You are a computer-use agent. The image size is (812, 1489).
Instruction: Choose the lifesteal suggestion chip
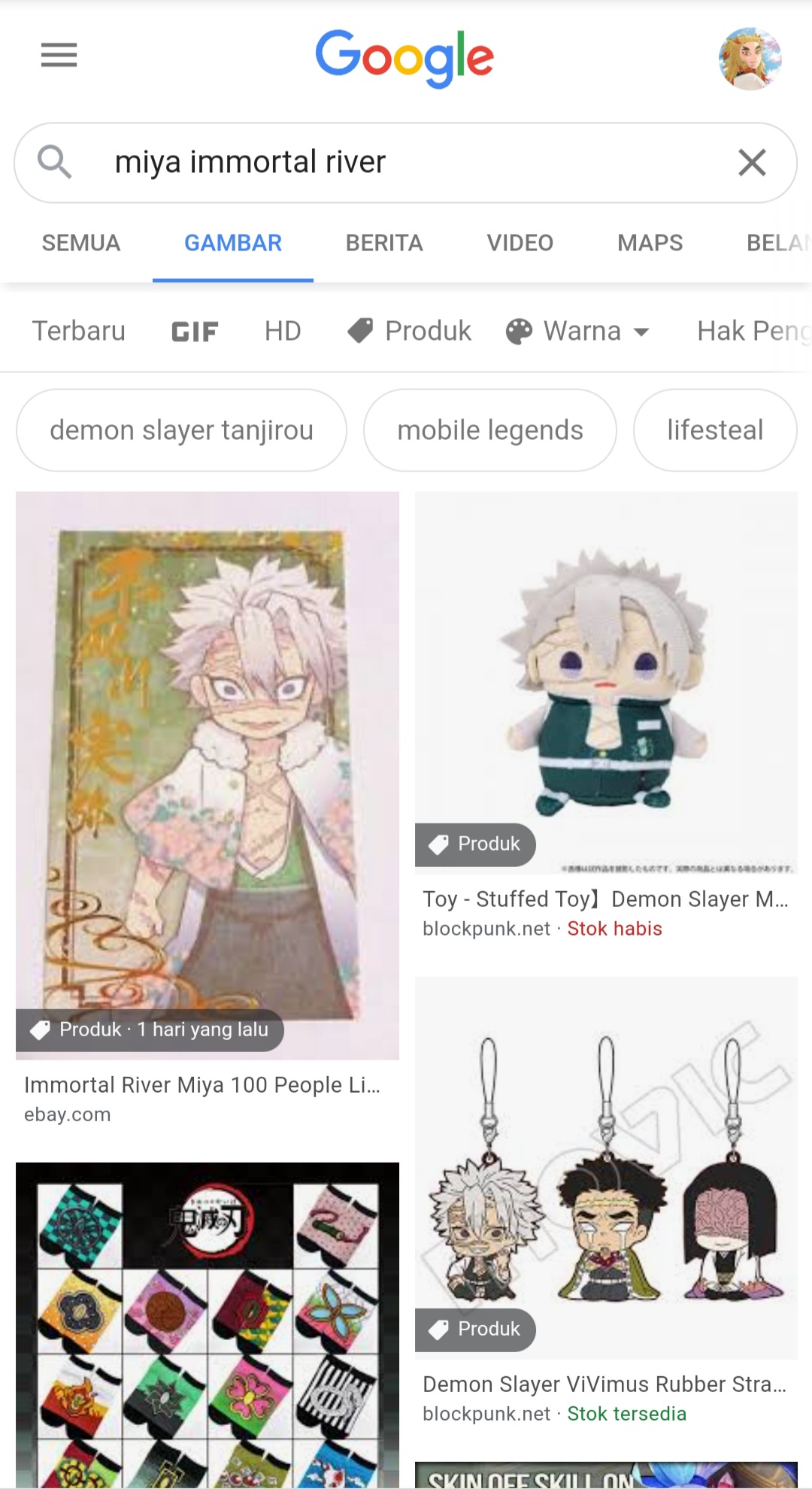(x=715, y=430)
